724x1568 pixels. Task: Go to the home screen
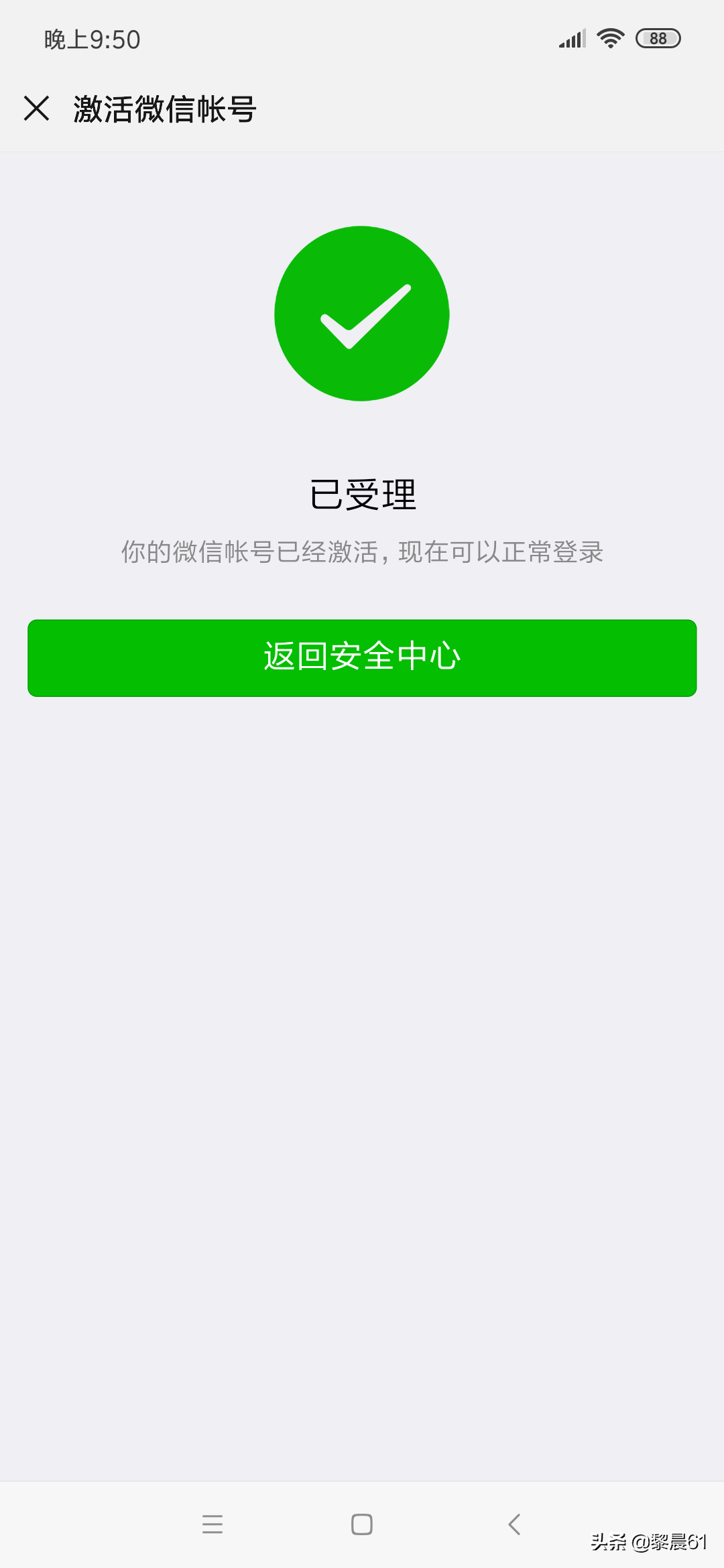[x=362, y=1524]
